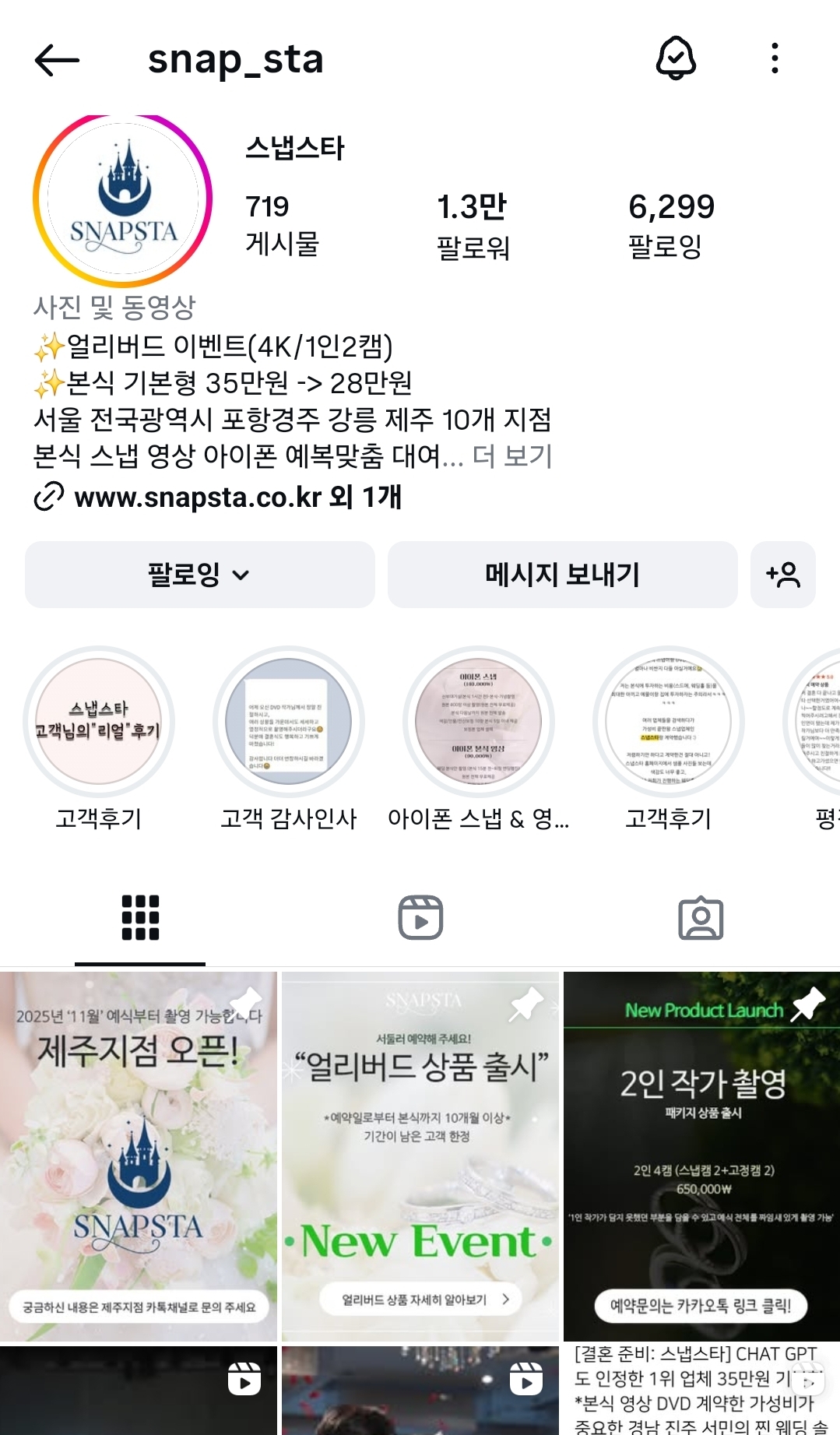Open the pinned 2인 작가 촬영 post
Viewport: 840px width, 1435px height.
pyautogui.click(x=701, y=1156)
